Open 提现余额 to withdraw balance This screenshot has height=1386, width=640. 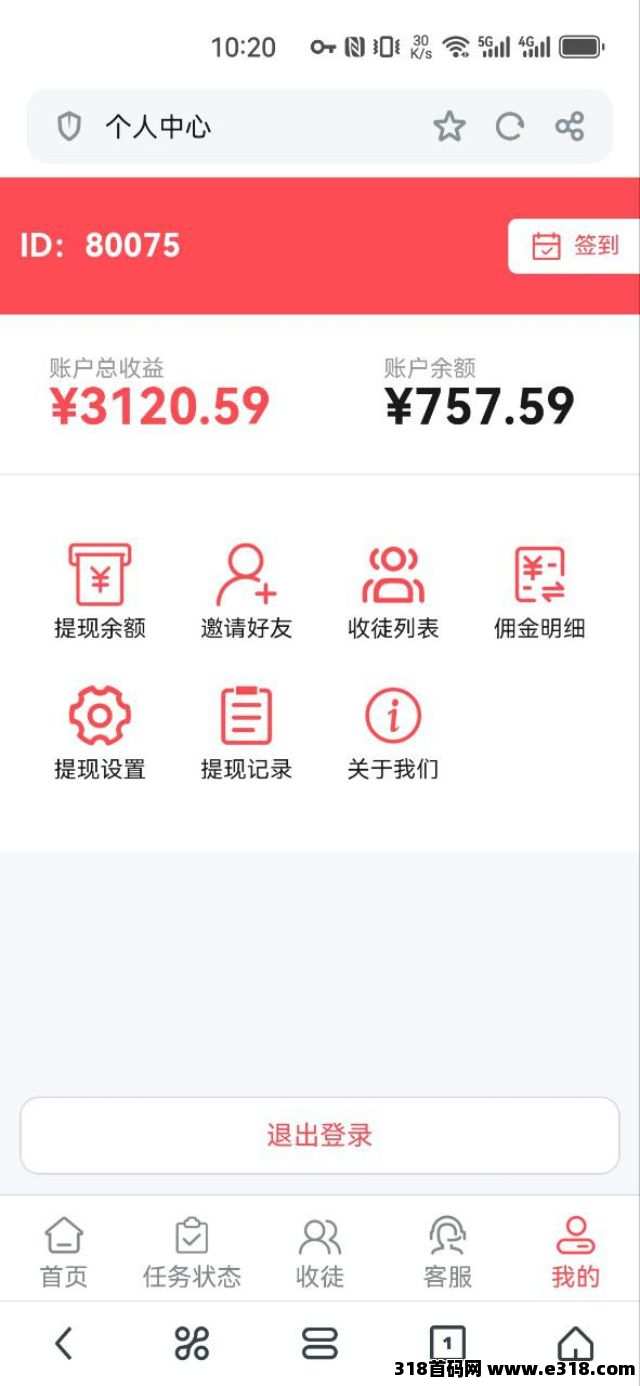click(99, 592)
